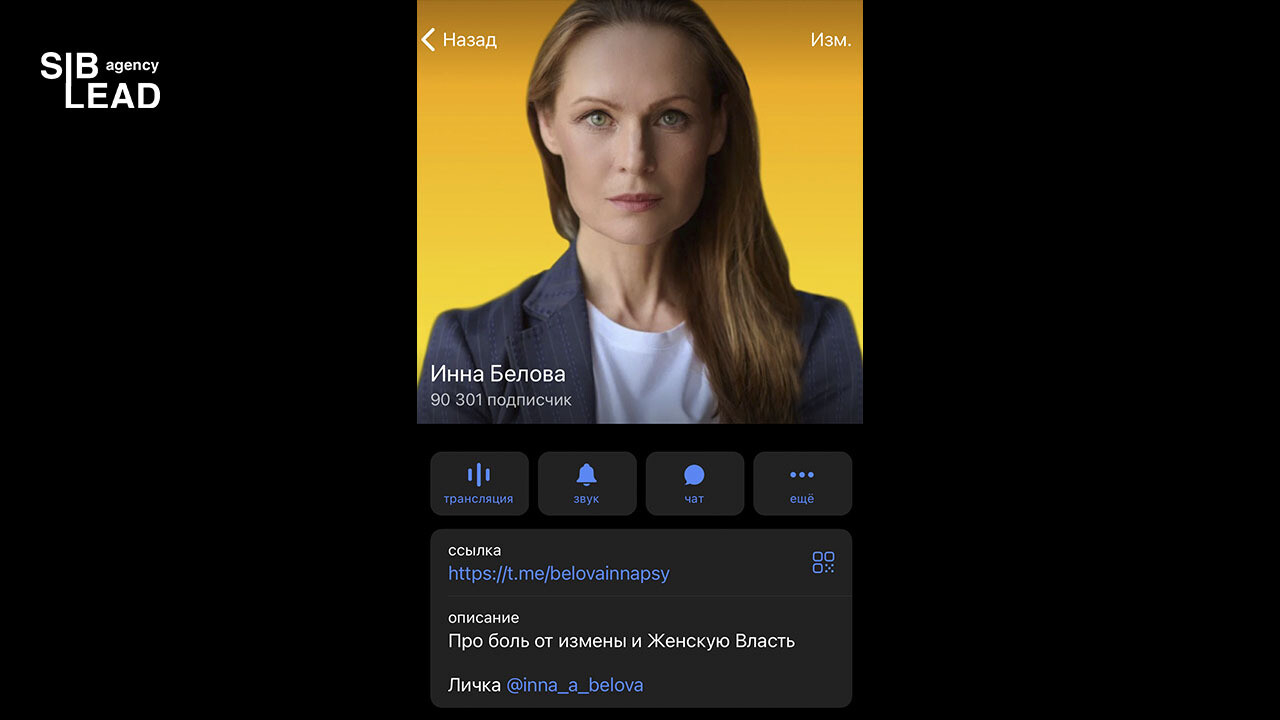This screenshot has height=720, width=1280.
Task: View Инна Белова's profile photo full screen
Action: click(x=640, y=200)
